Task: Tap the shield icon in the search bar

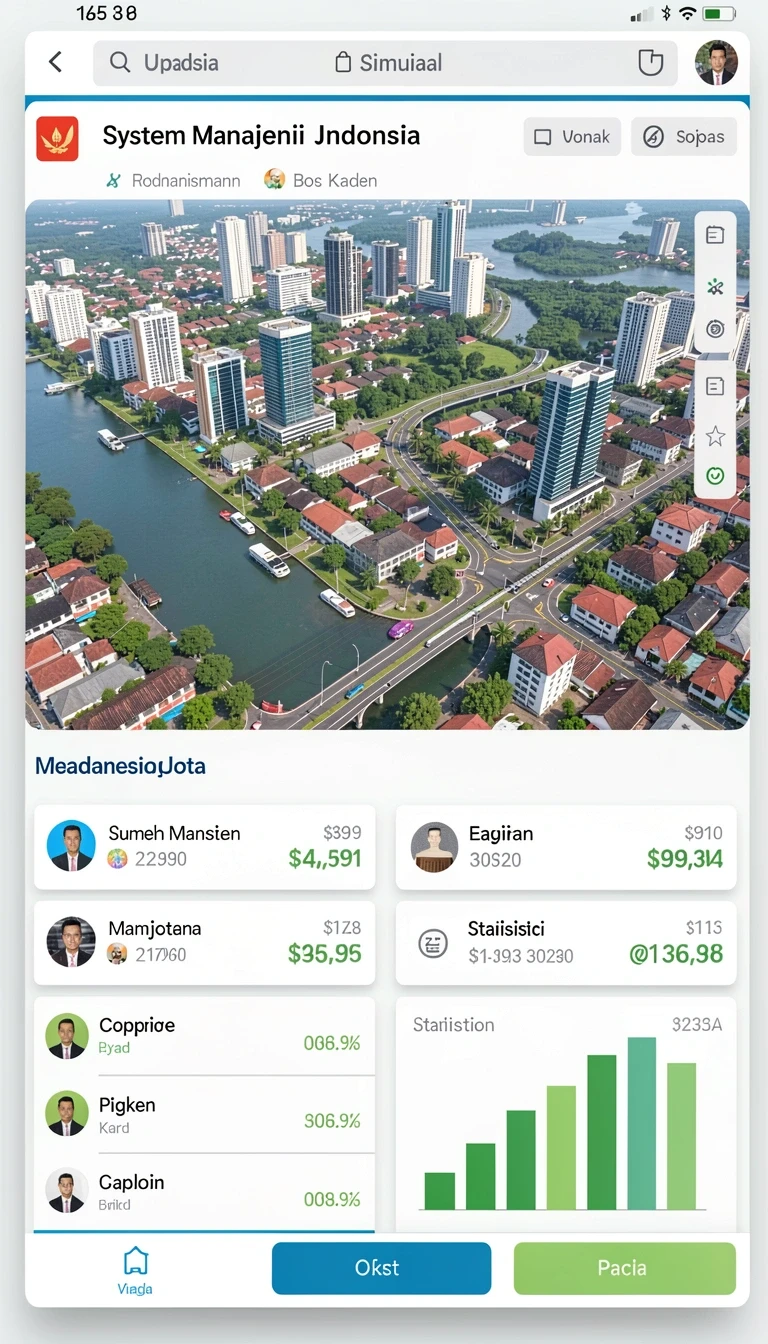Action: [x=650, y=63]
